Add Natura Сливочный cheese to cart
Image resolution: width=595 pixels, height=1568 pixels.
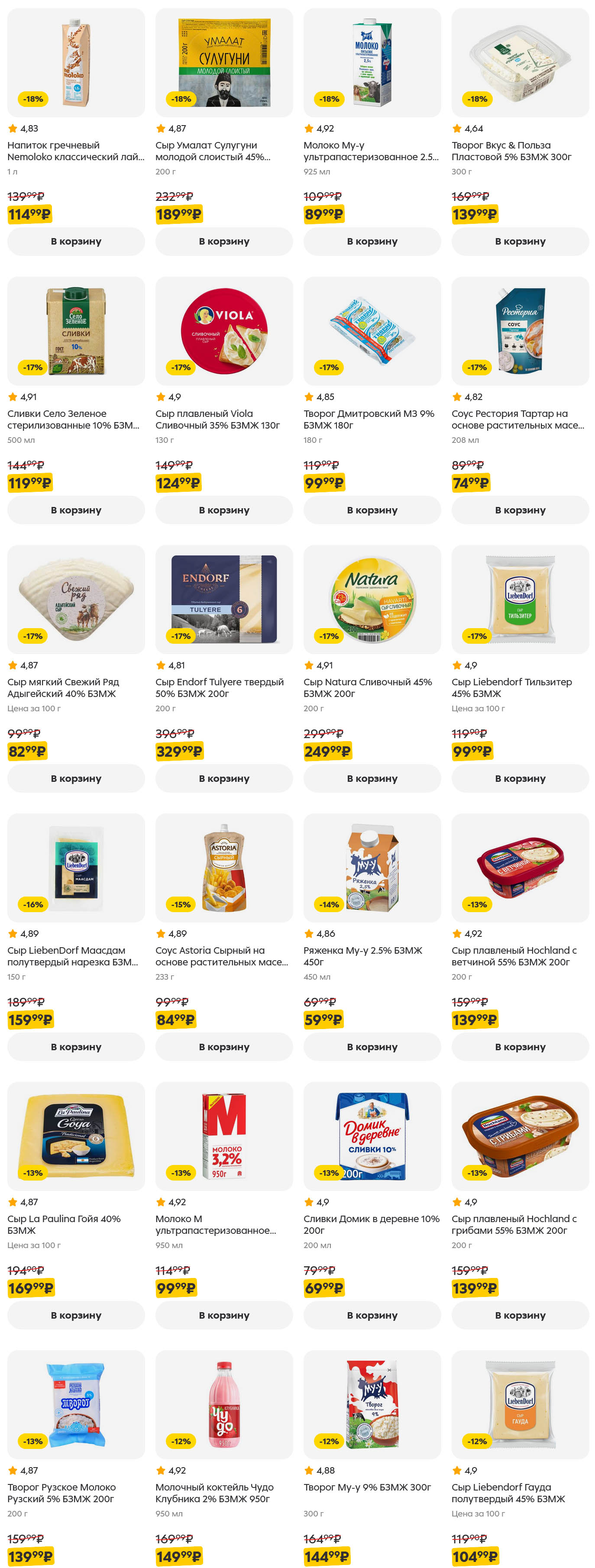[x=372, y=778]
